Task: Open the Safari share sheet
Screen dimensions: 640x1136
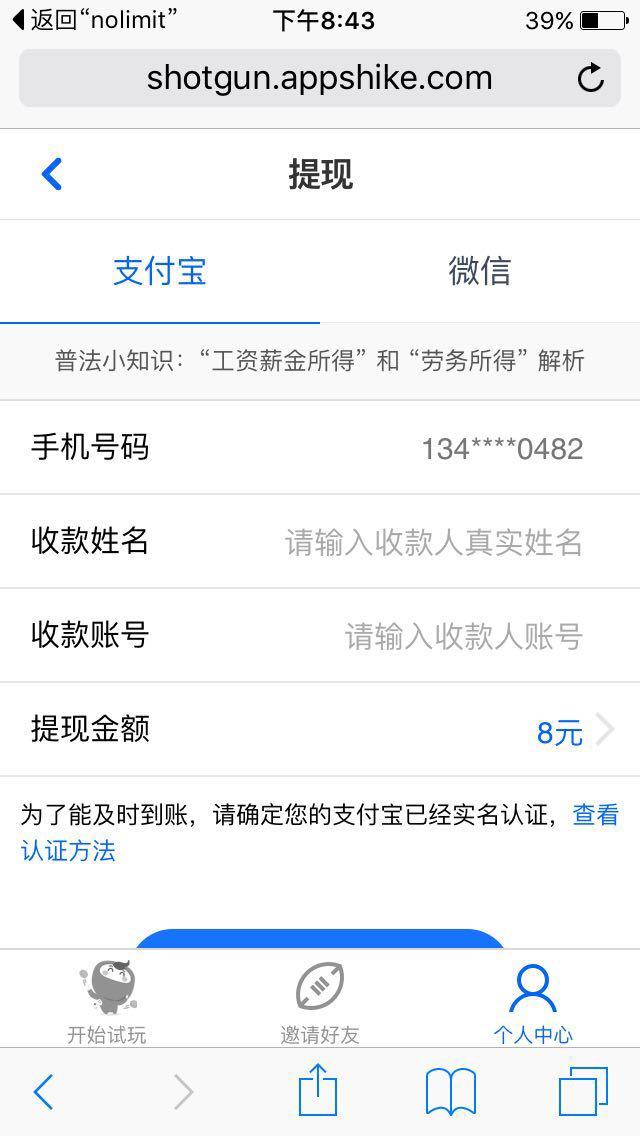Action: pos(318,1092)
